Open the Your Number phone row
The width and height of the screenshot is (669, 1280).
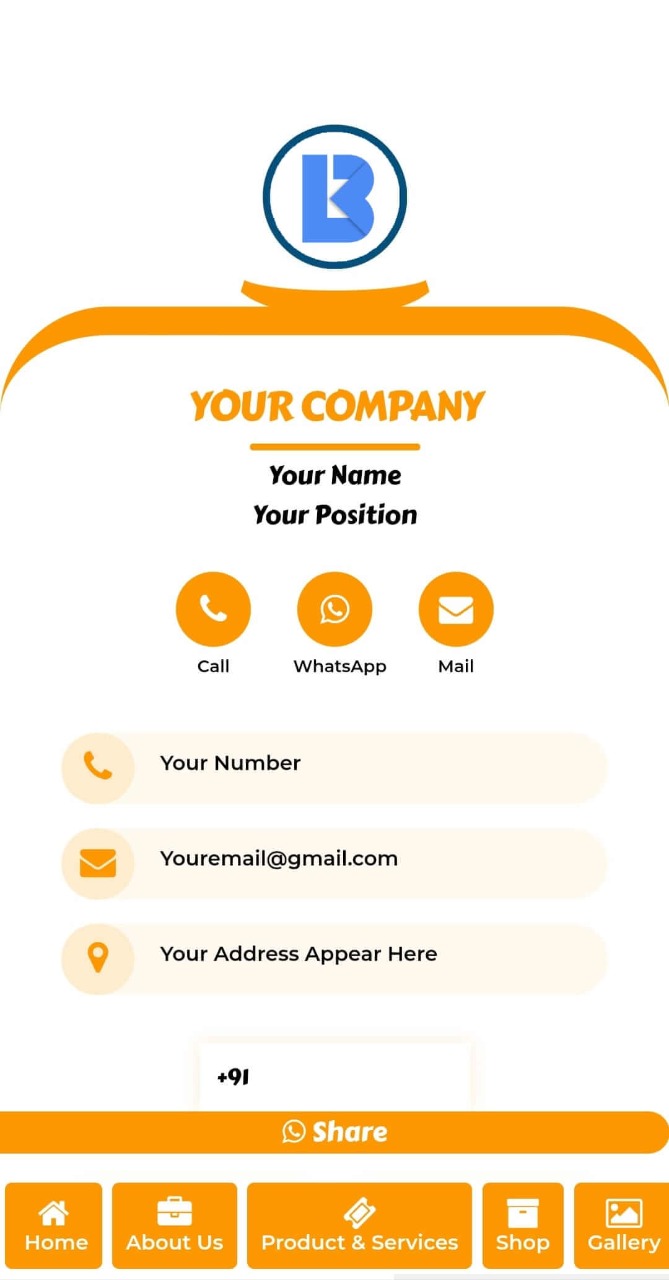click(x=334, y=767)
